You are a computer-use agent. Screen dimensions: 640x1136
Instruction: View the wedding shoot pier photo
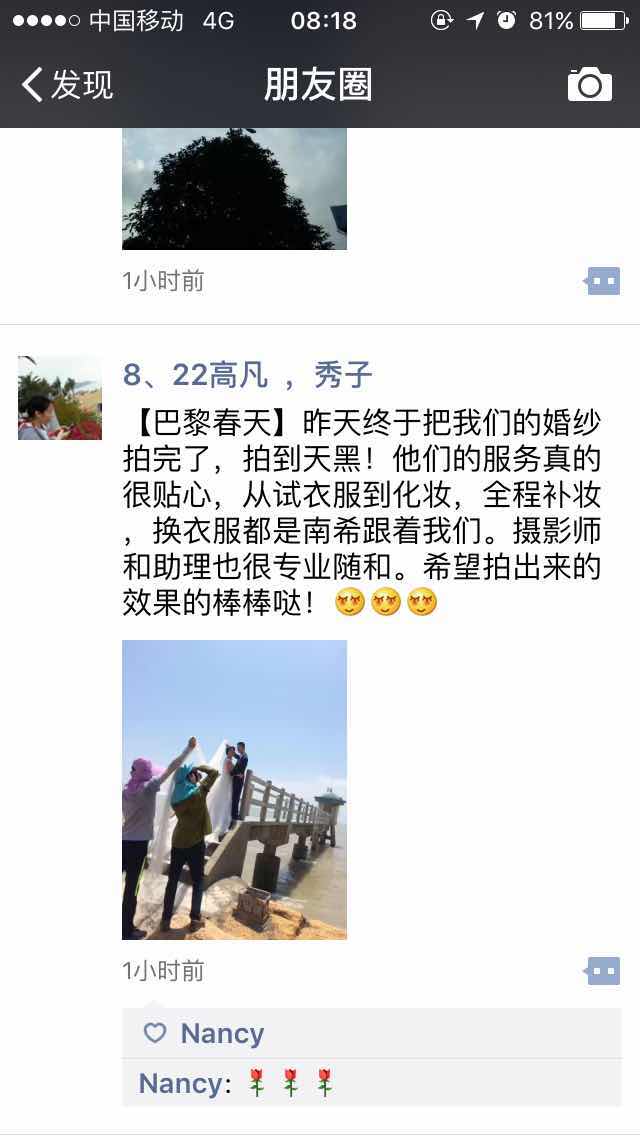[x=234, y=789]
